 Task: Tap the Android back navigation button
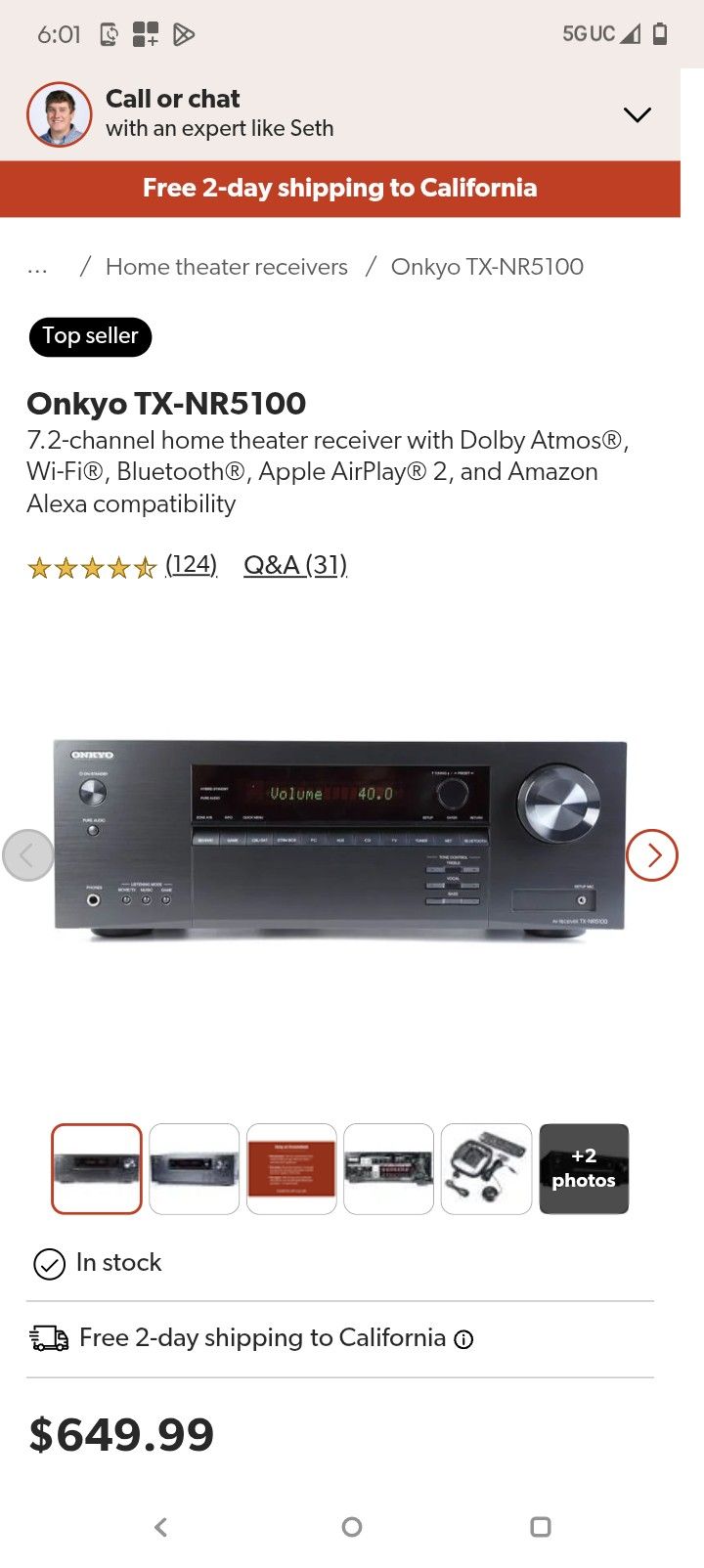[x=160, y=1527]
